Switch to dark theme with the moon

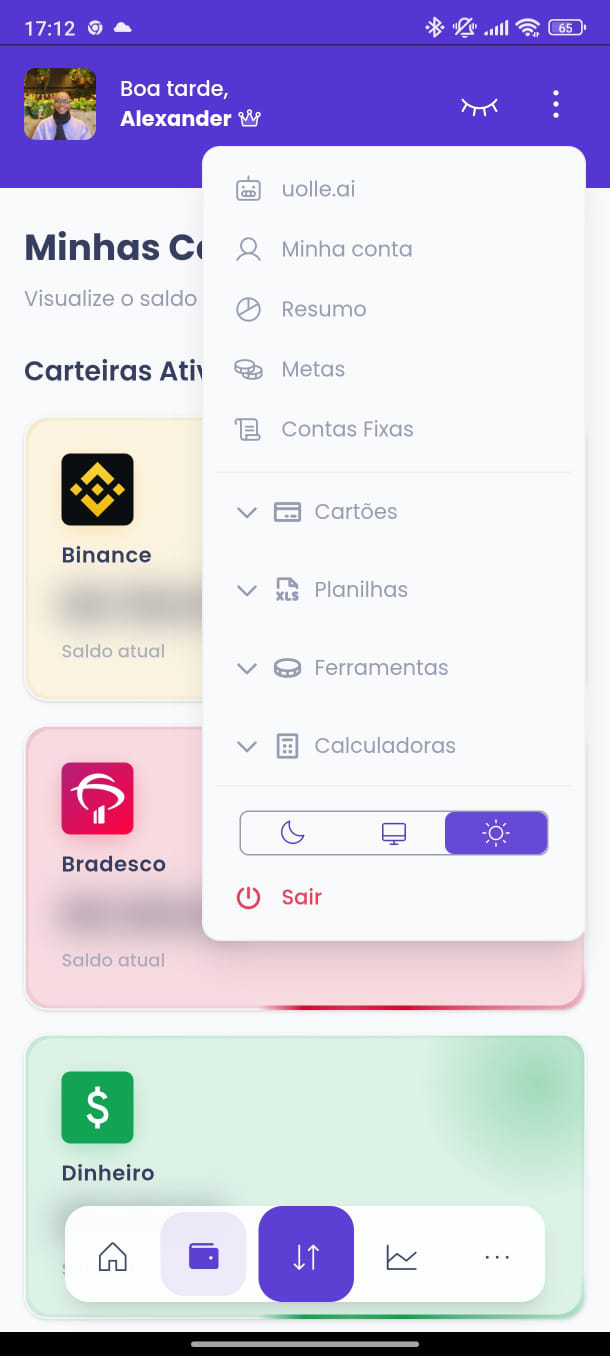[292, 832]
